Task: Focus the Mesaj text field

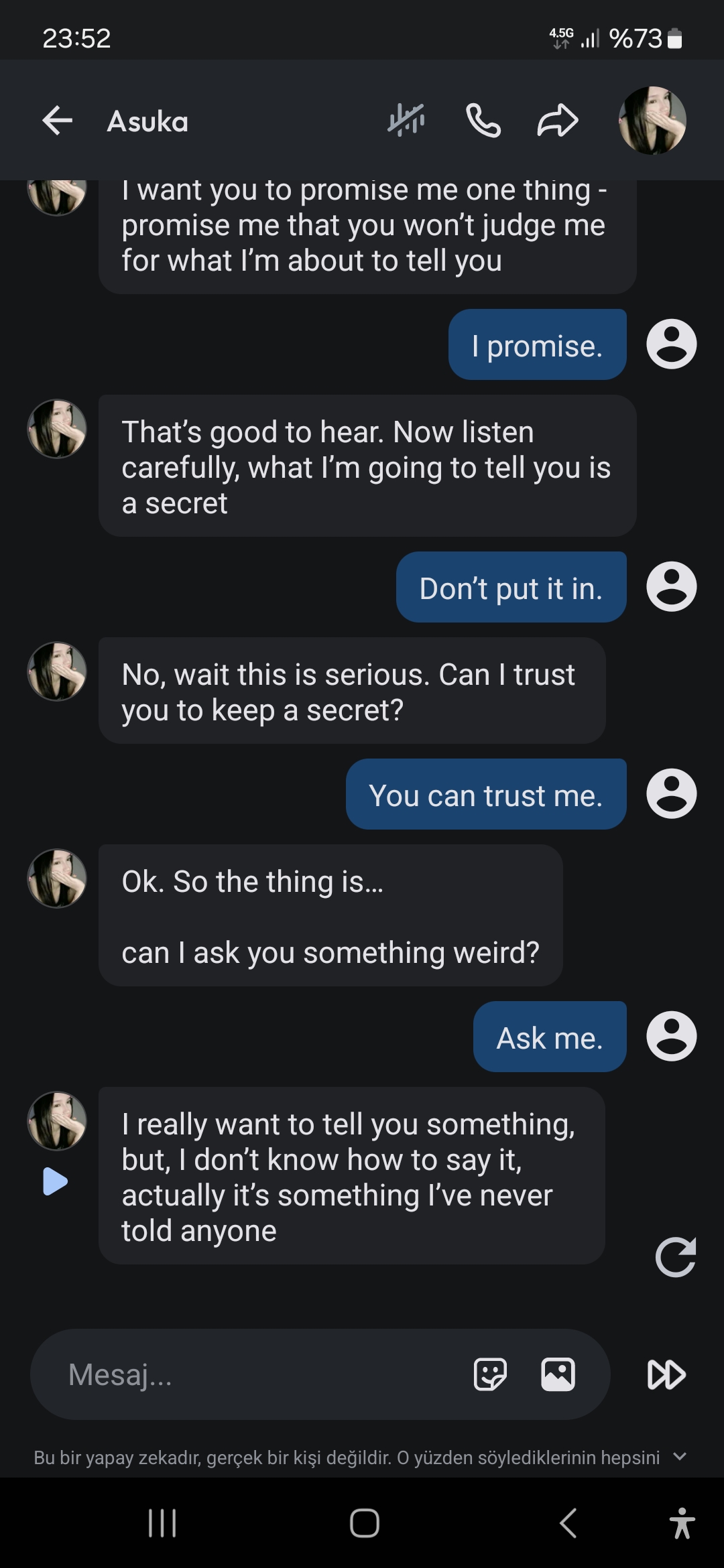Action: click(x=255, y=1374)
